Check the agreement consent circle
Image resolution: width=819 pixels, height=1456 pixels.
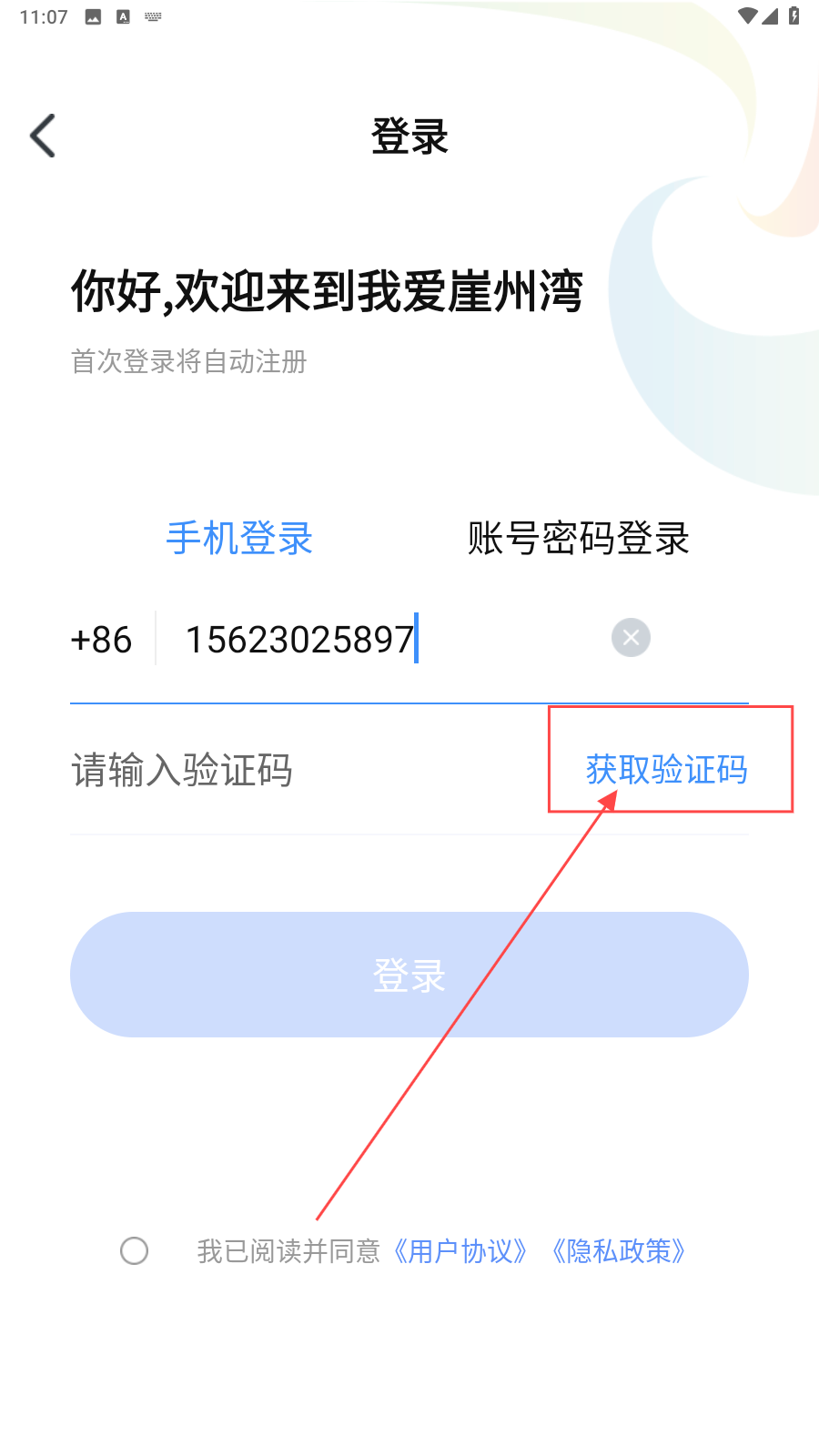tap(135, 1251)
